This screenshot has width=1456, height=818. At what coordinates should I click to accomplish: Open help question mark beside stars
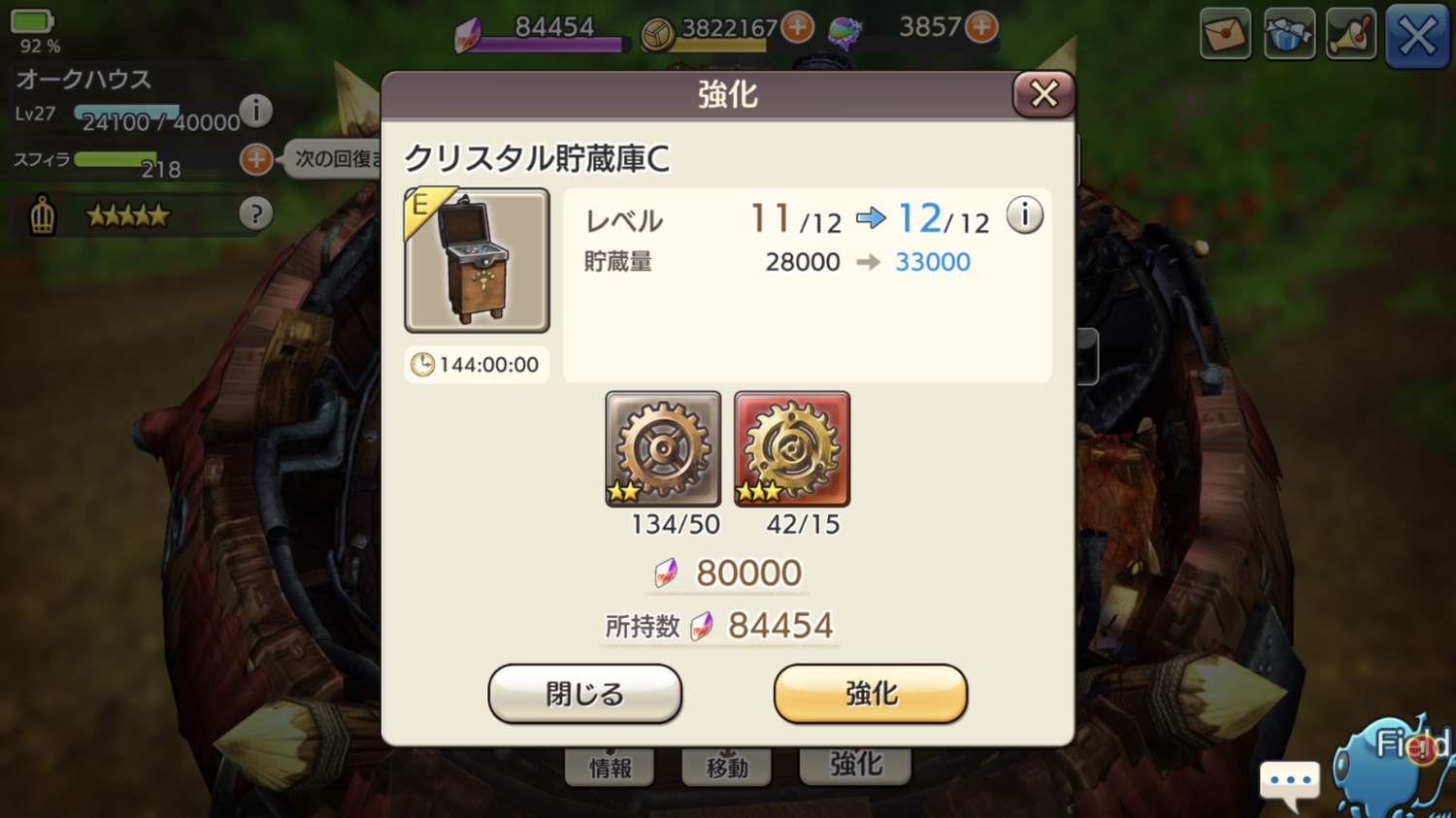click(255, 213)
